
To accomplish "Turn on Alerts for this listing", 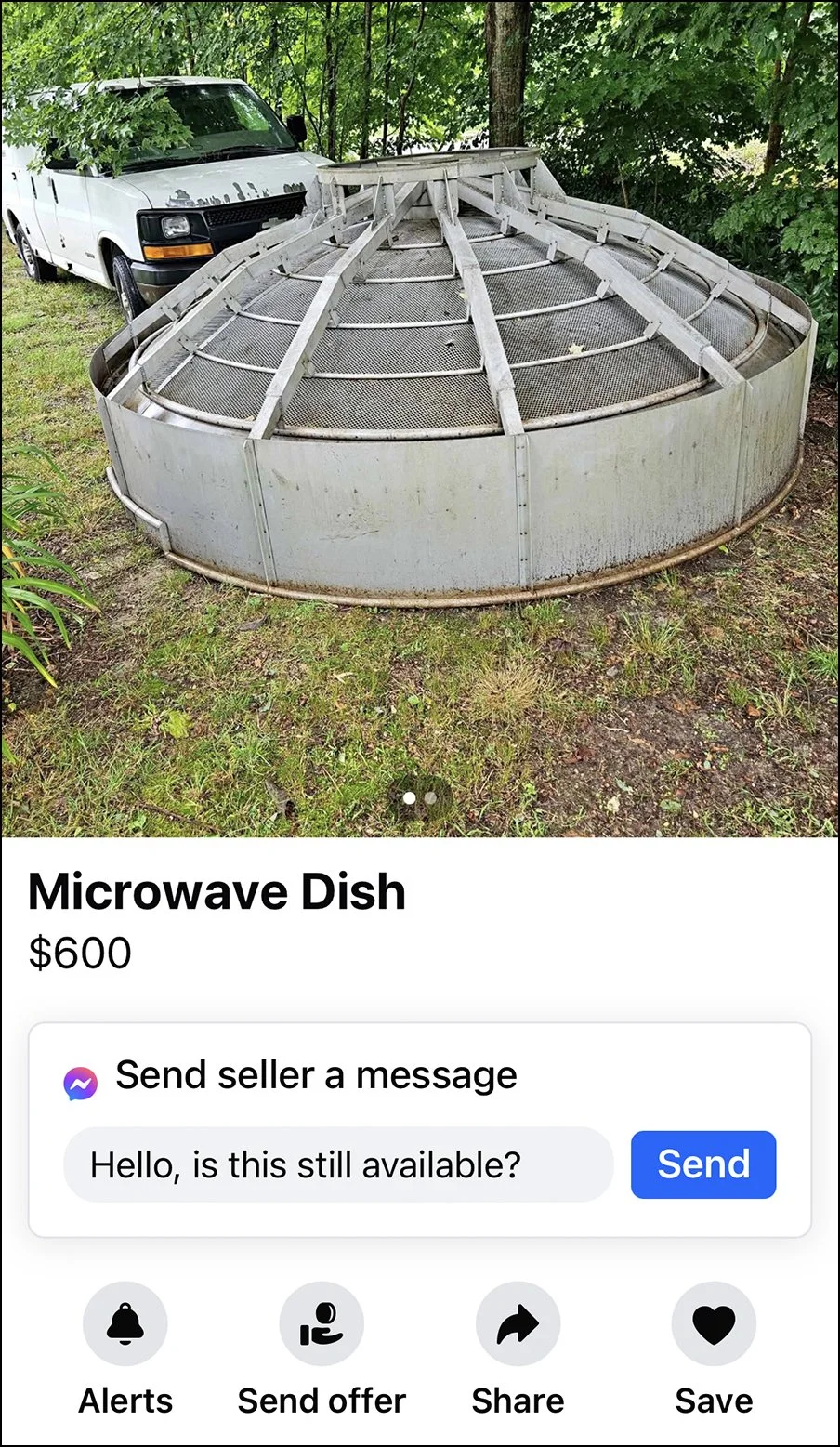I will click(125, 1324).
